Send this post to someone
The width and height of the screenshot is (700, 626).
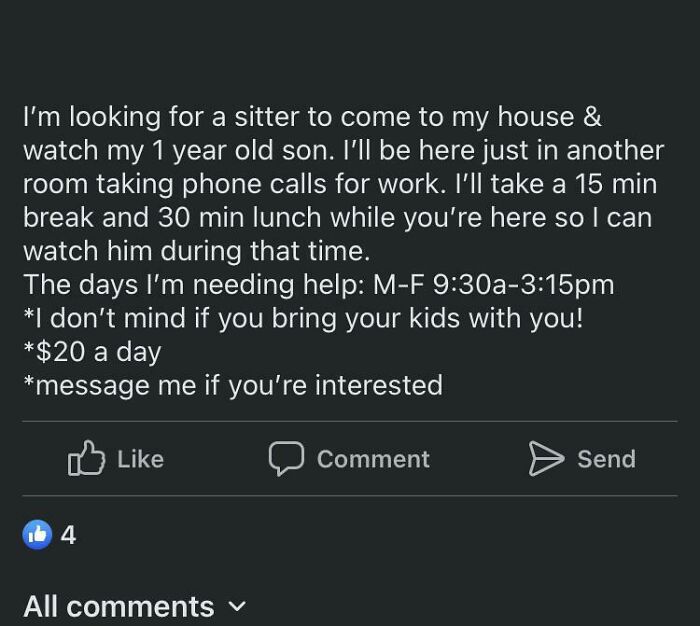click(x=582, y=459)
